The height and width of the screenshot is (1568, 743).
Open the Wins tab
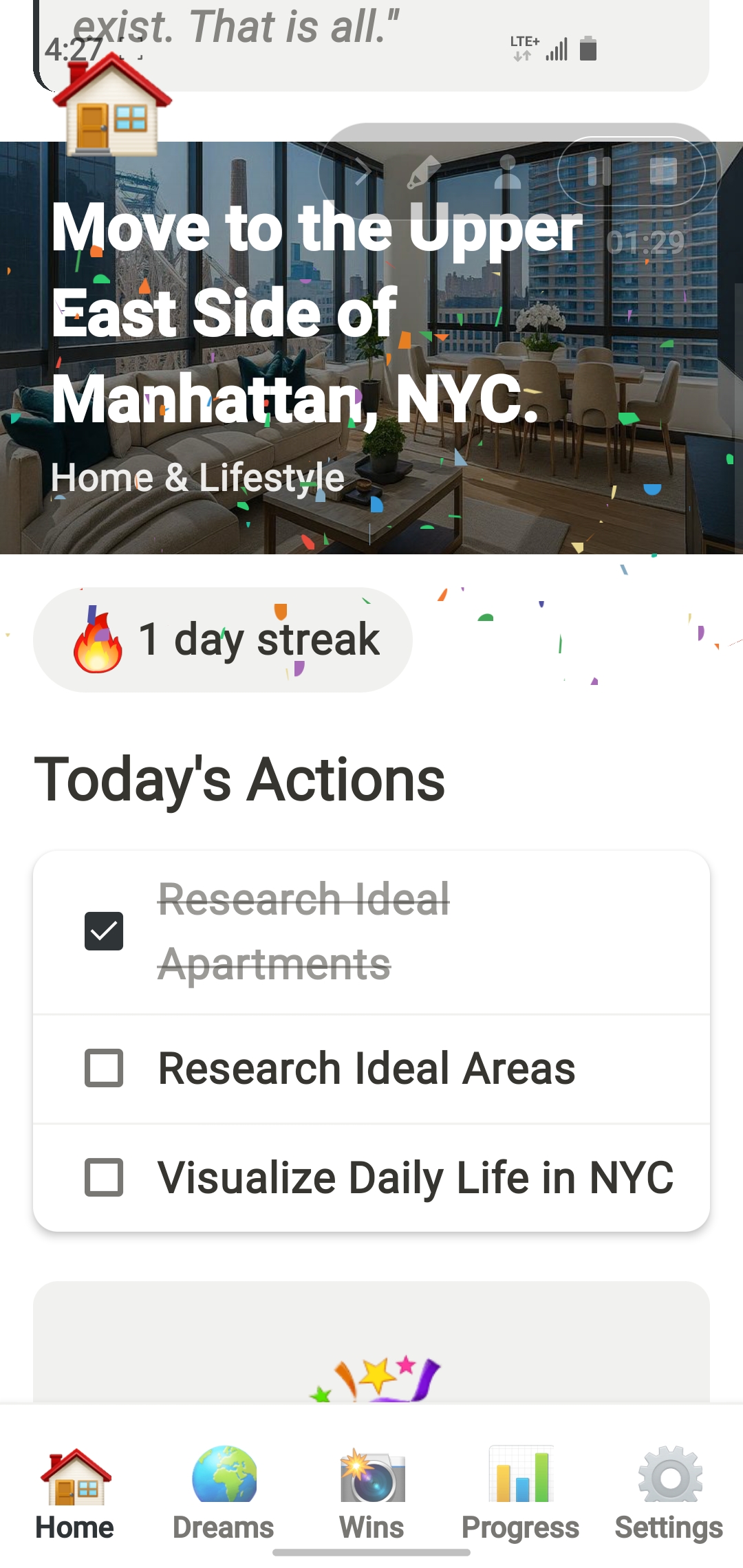tap(372, 1492)
